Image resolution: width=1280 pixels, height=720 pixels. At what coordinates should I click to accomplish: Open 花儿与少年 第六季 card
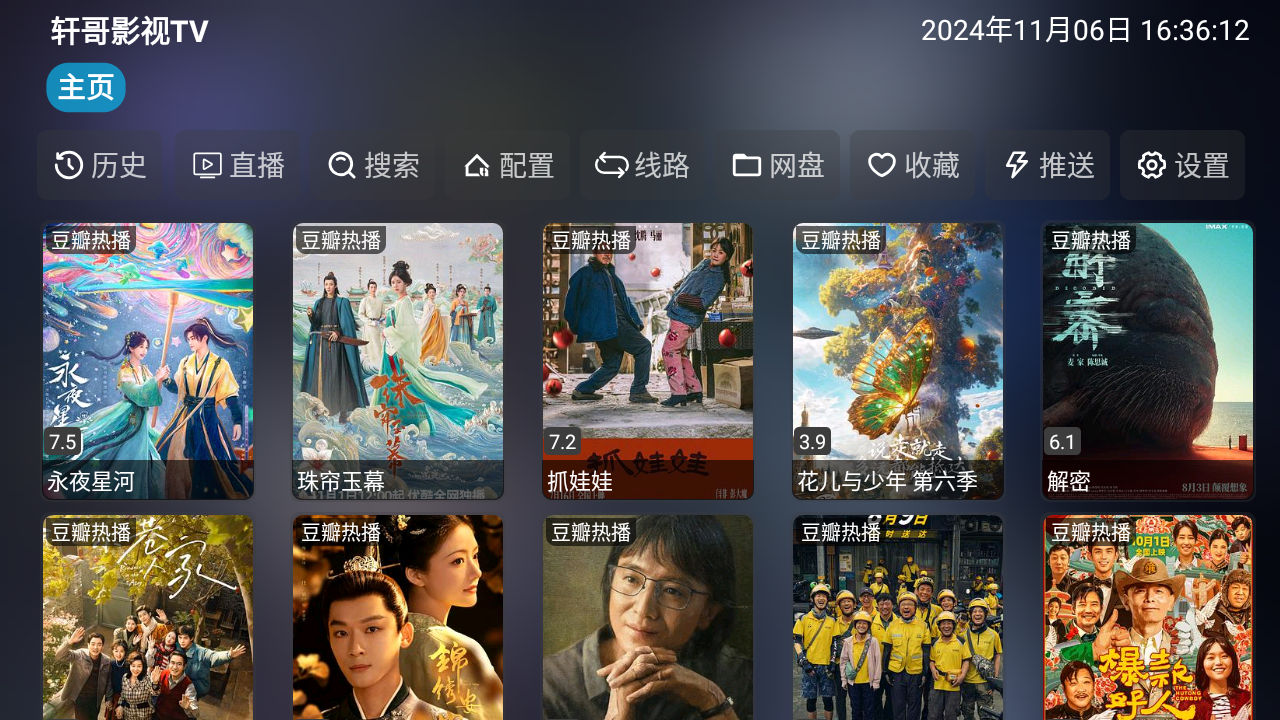pyautogui.click(x=898, y=360)
